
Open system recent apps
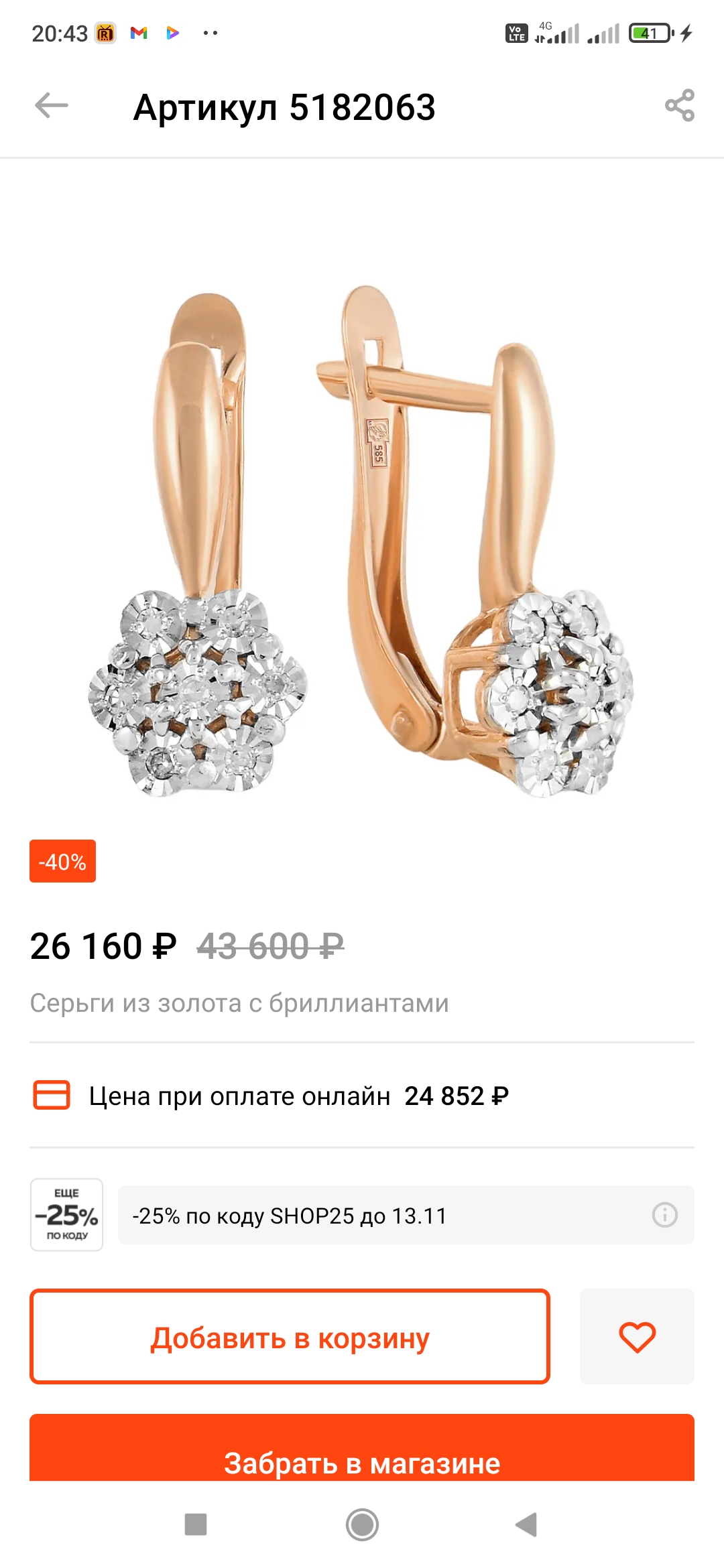coord(196,1524)
